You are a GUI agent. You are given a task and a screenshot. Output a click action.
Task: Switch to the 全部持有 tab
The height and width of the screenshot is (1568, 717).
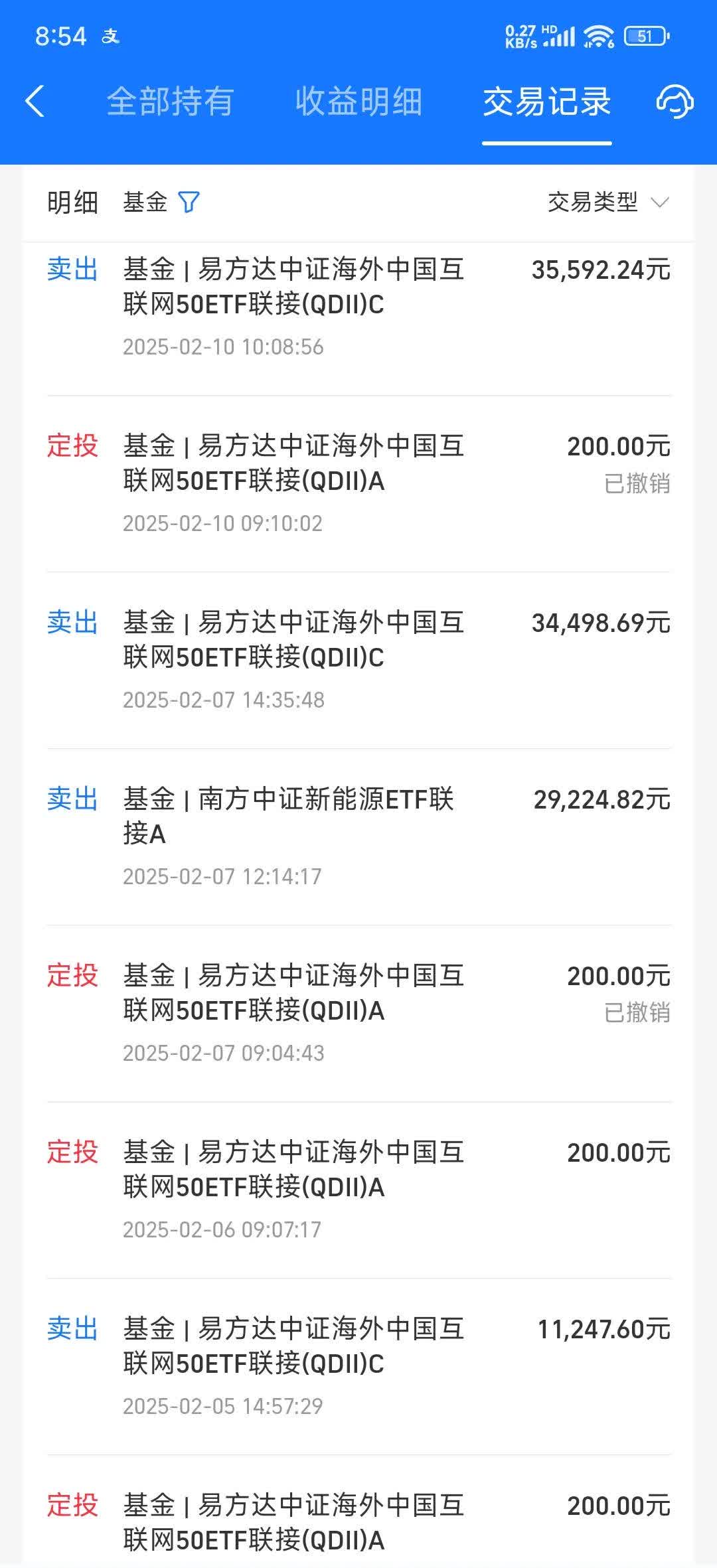tap(170, 103)
